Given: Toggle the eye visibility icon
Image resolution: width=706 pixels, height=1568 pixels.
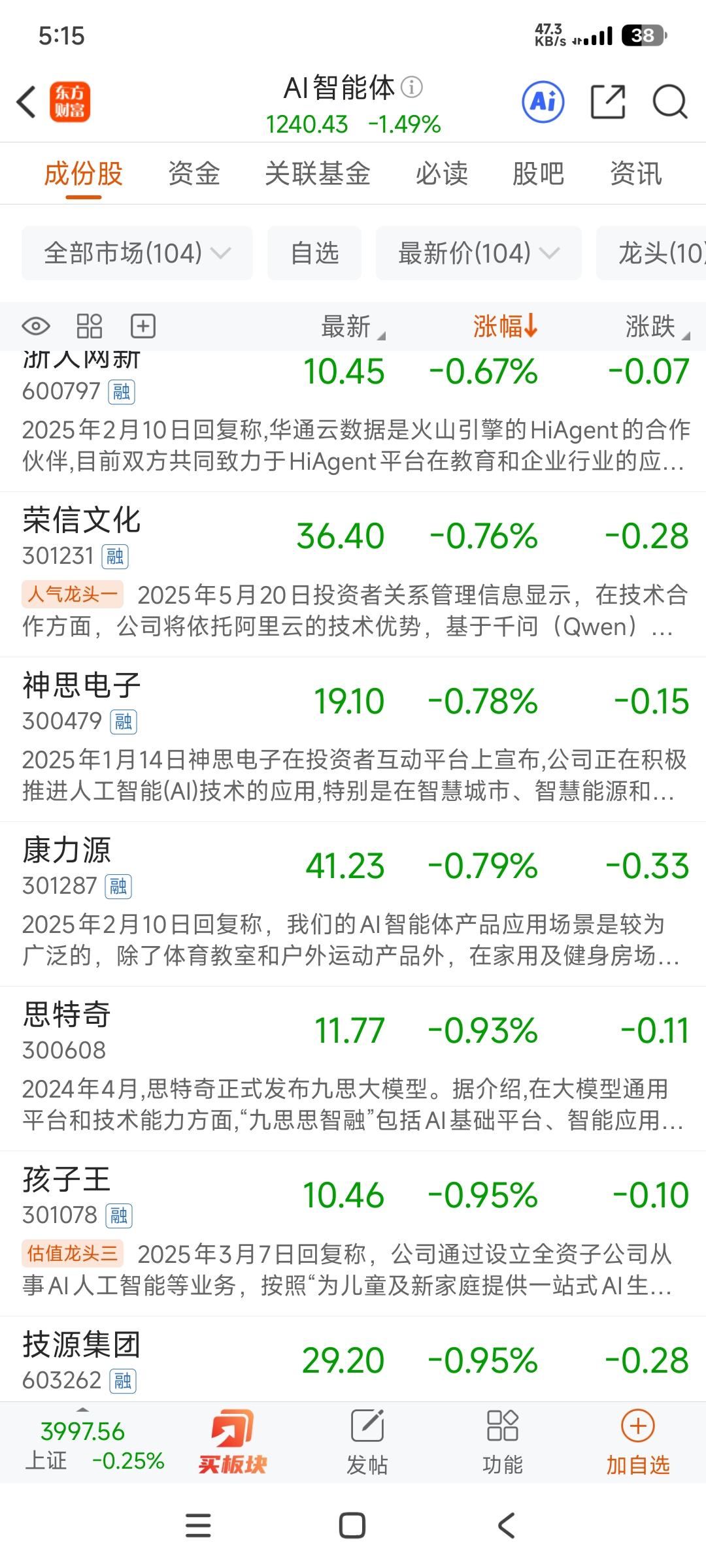Looking at the screenshot, I should click(36, 326).
